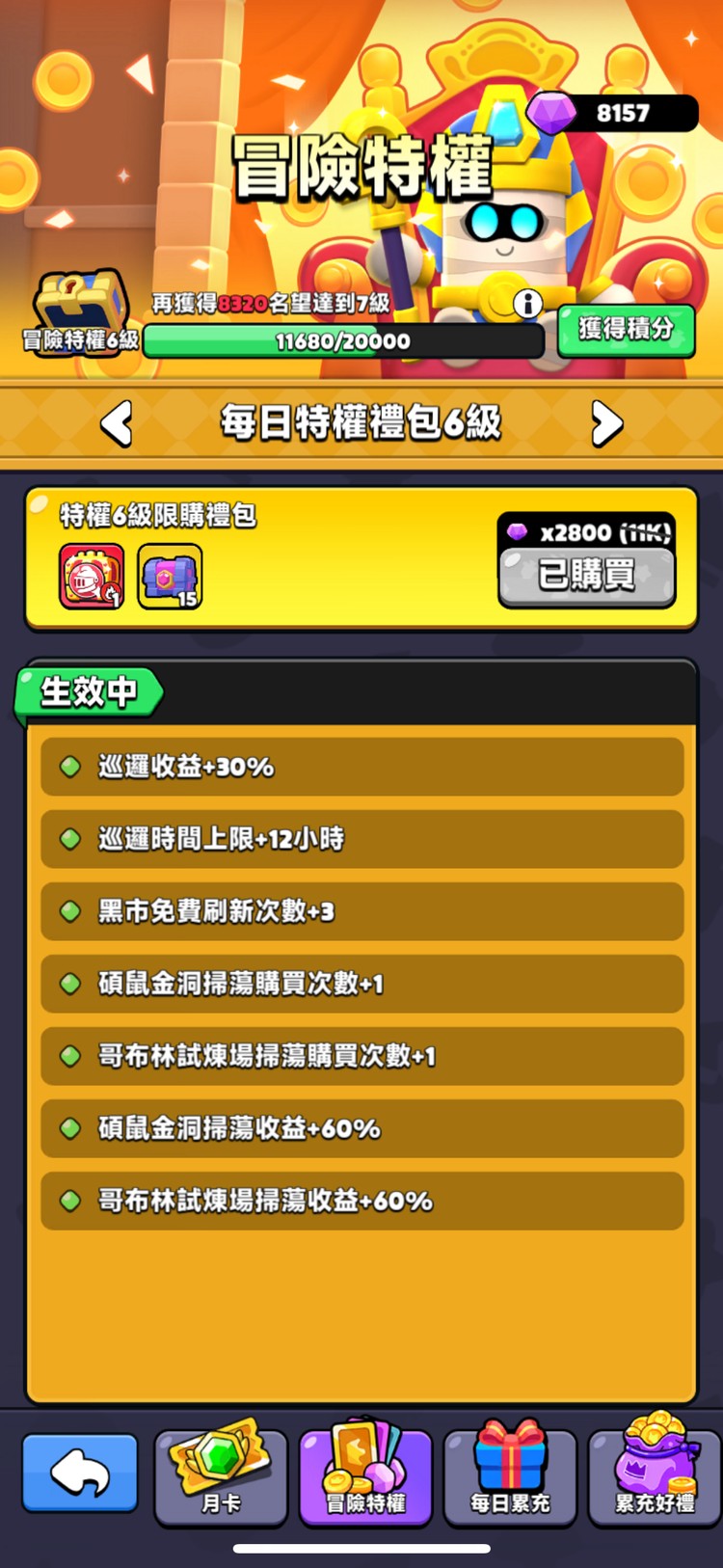Screen dimensions: 723x1568
Task: Return with the blue back arrow
Action: point(80,1473)
